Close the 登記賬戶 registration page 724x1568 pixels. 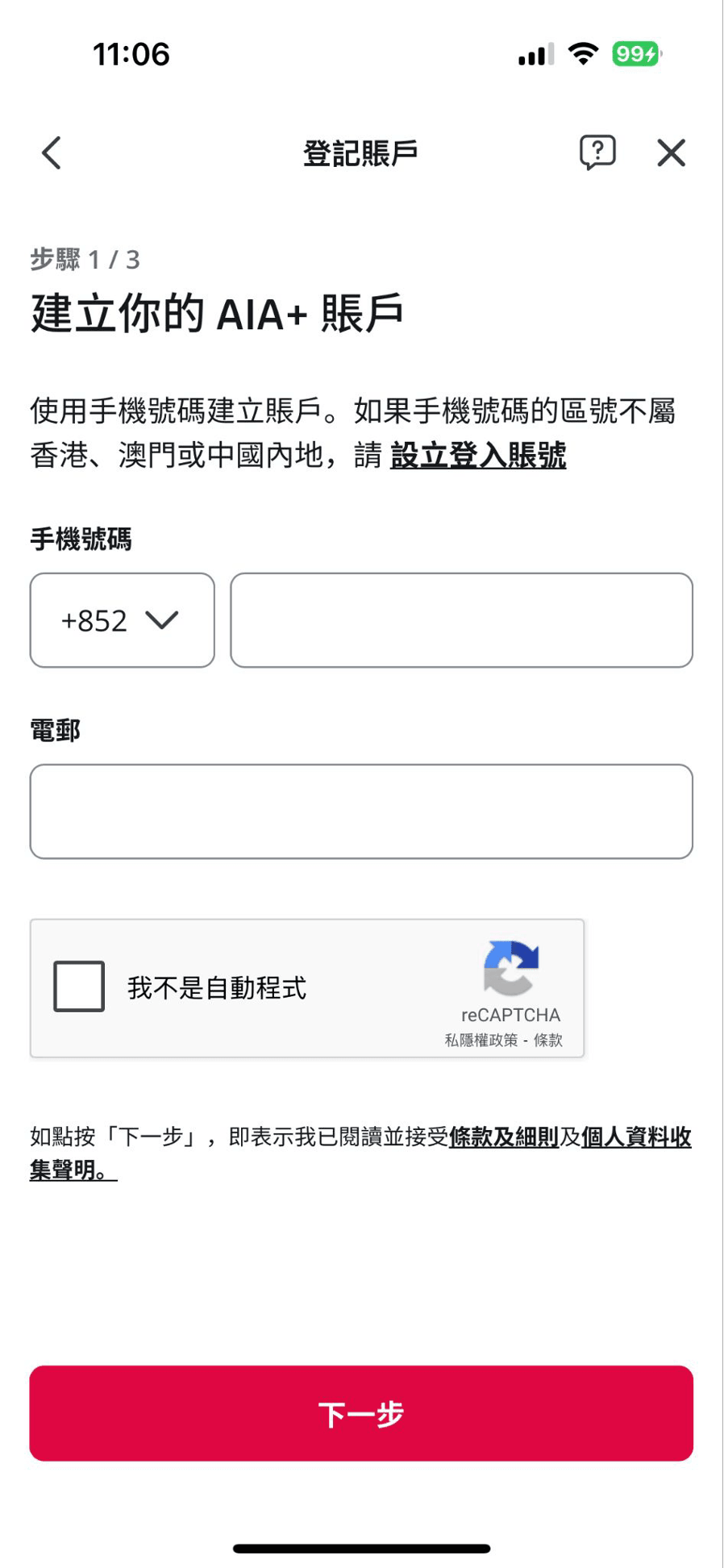pos(671,152)
